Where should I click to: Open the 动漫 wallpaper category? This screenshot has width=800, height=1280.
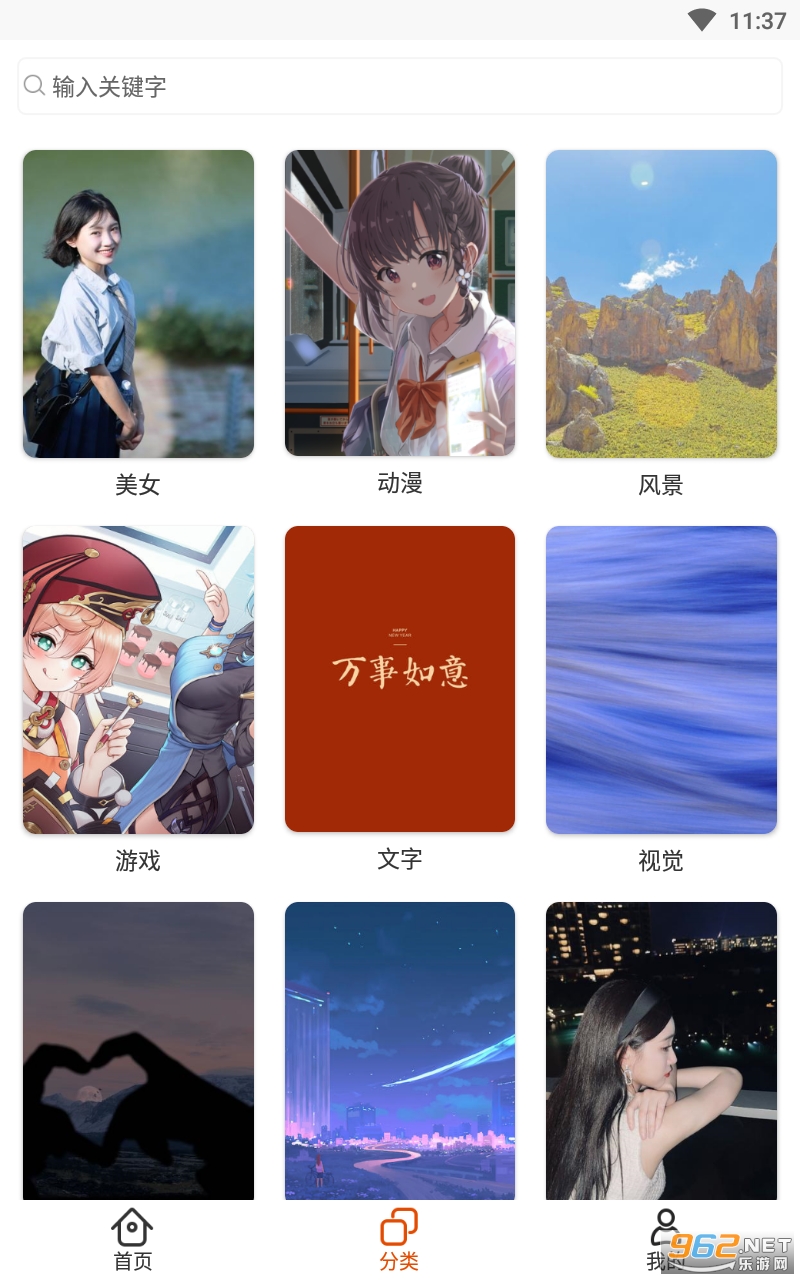[x=400, y=303]
